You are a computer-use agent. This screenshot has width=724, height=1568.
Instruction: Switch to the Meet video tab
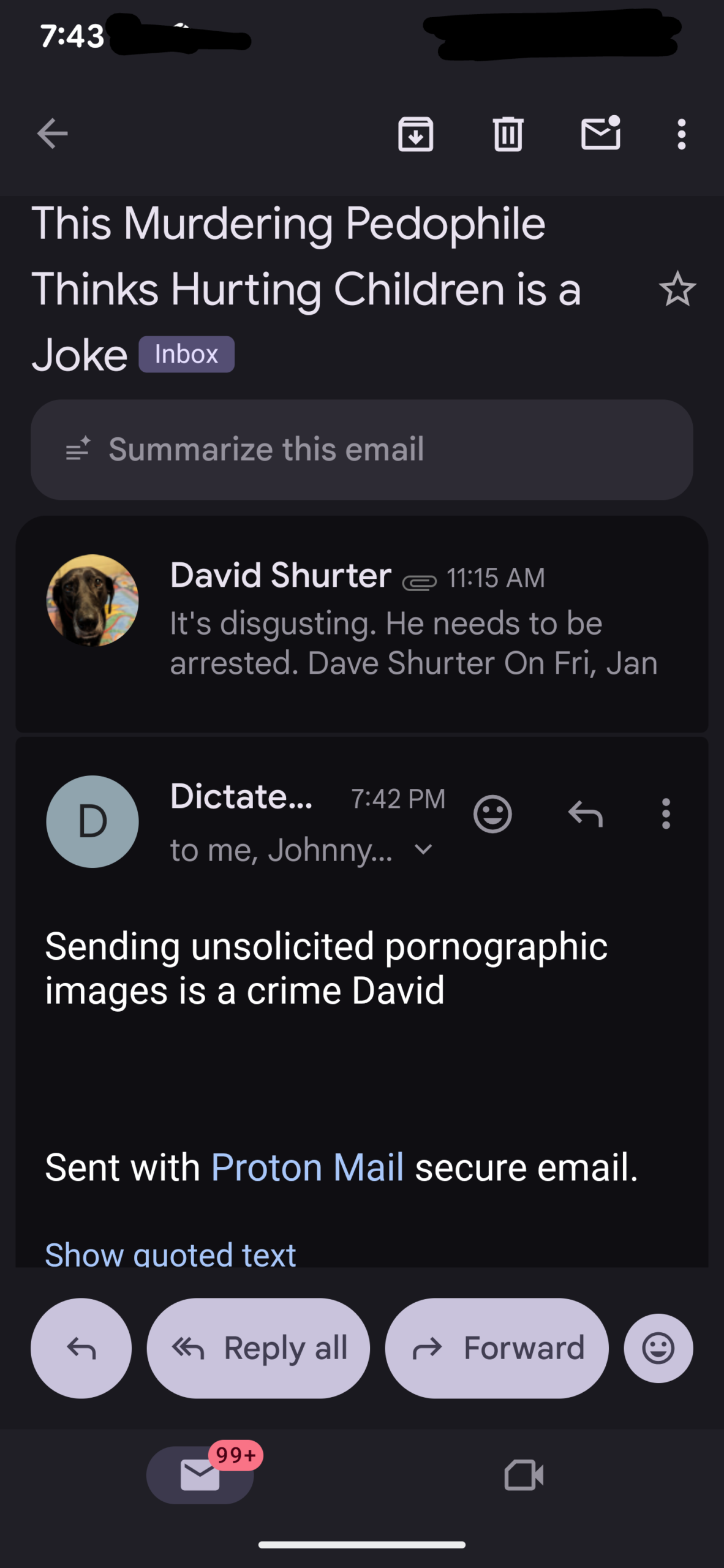pos(524,1475)
